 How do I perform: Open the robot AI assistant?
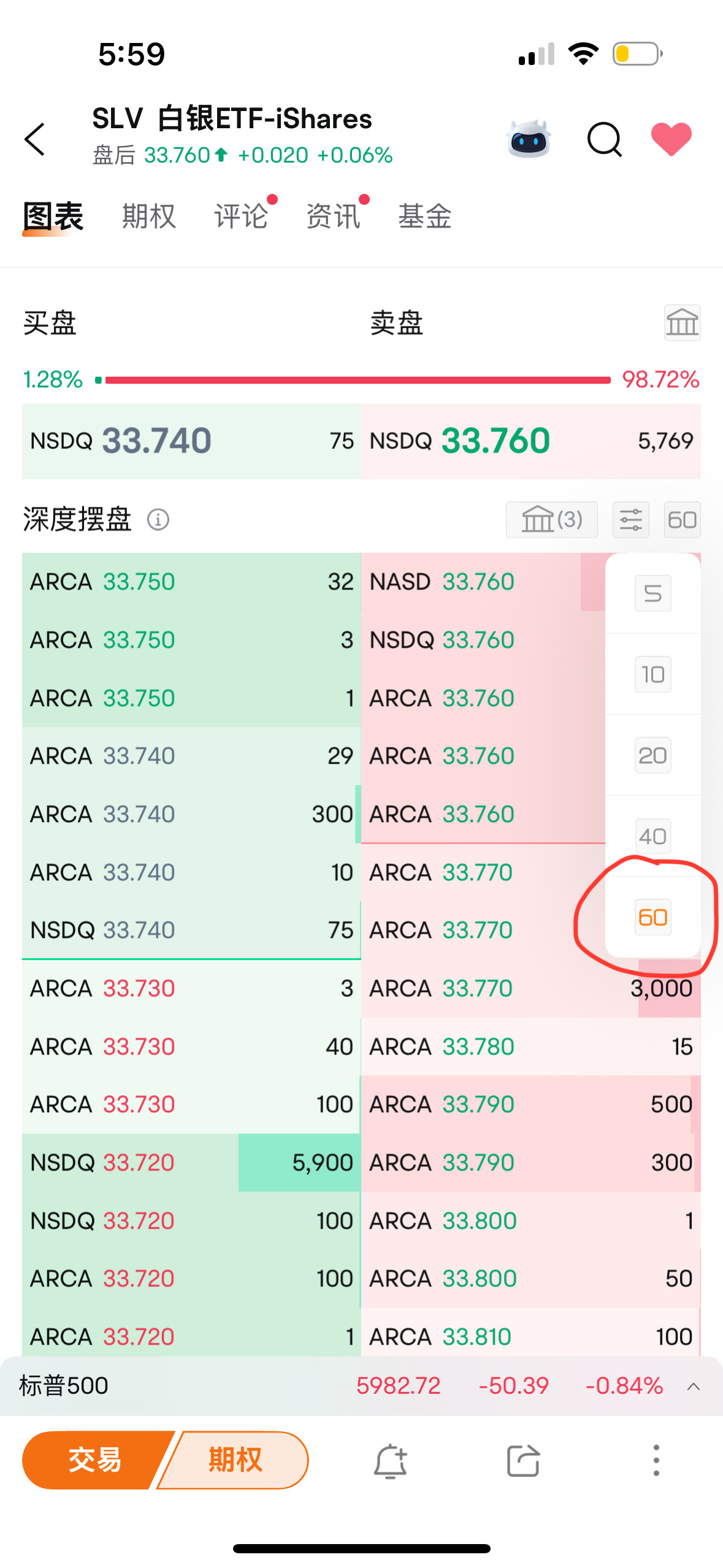pos(529,139)
